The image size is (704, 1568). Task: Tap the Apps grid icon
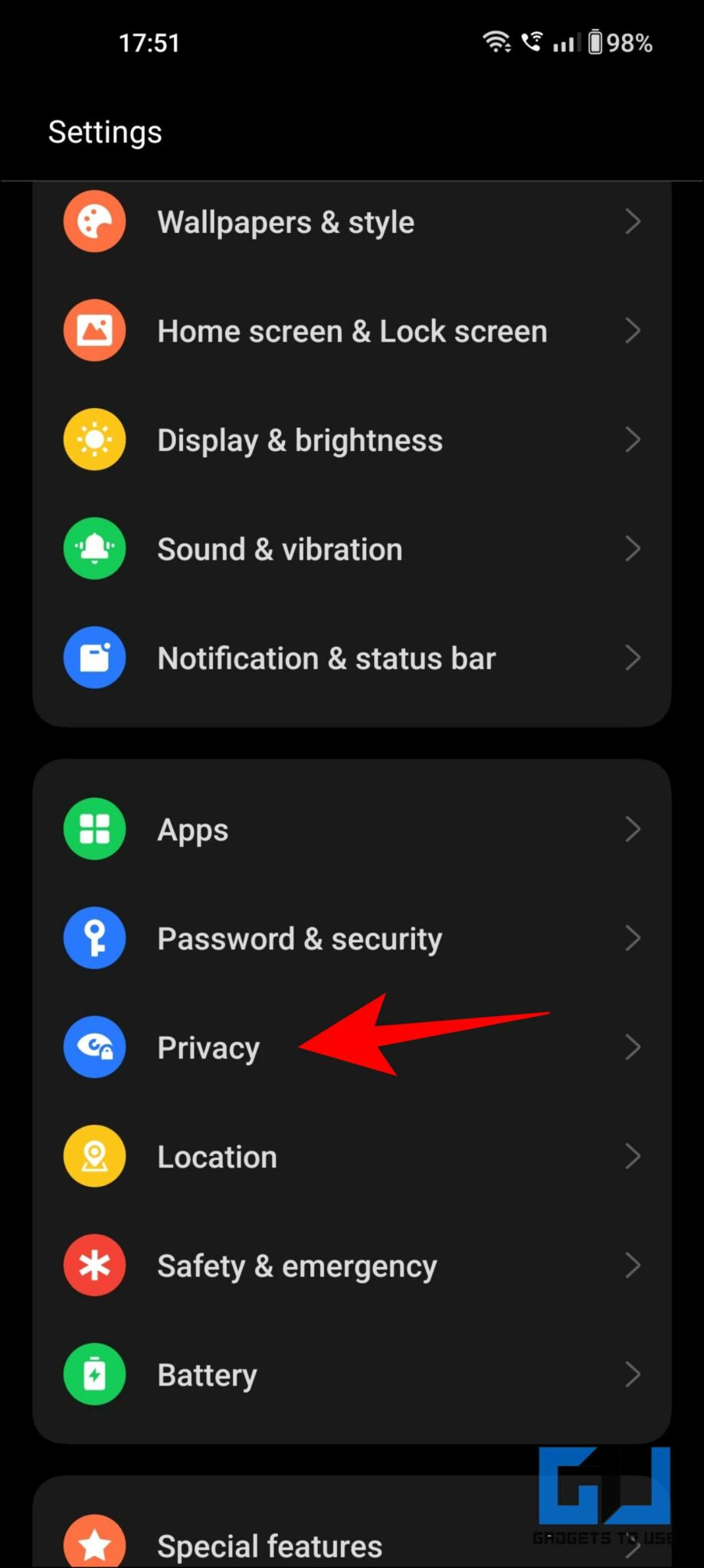(x=94, y=828)
